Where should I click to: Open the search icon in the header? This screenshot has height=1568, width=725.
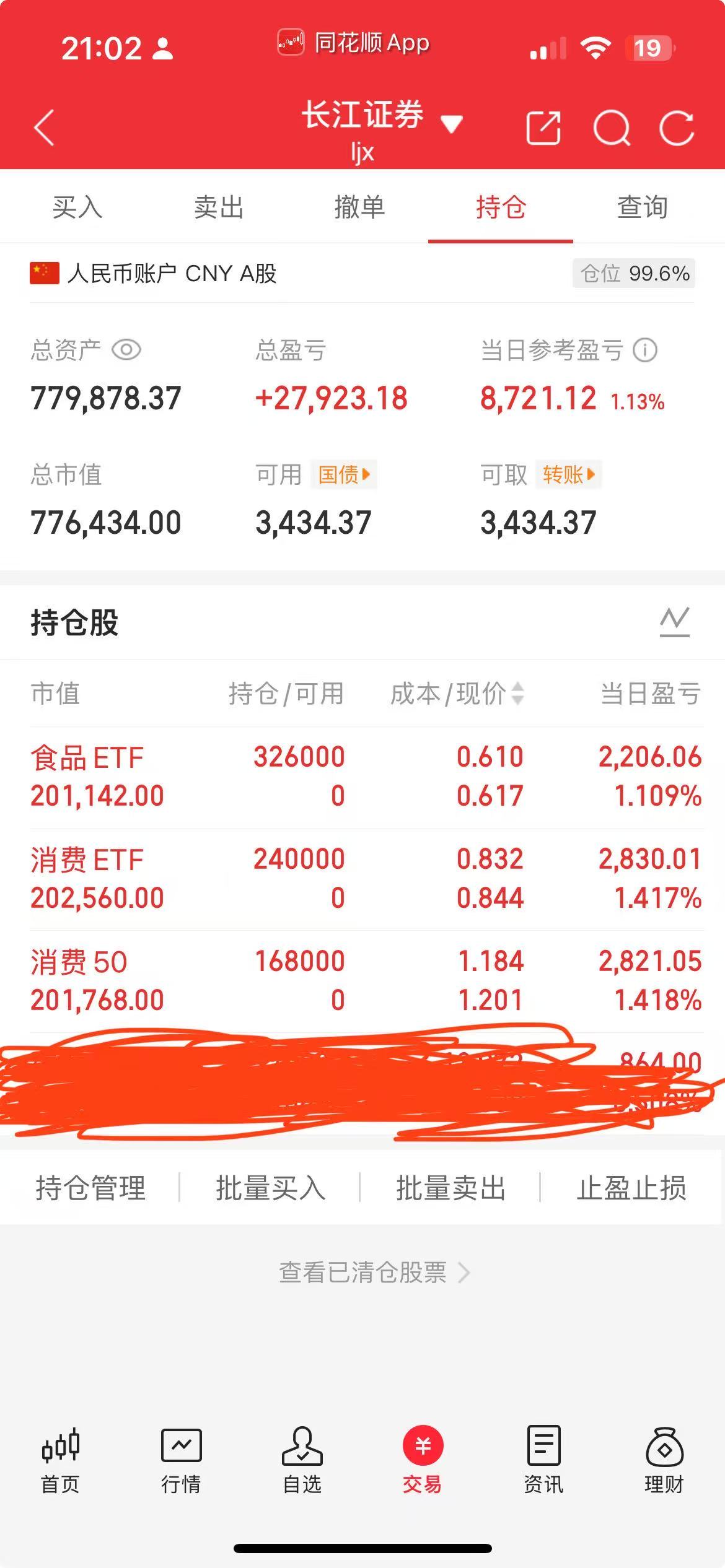point(612,128)
